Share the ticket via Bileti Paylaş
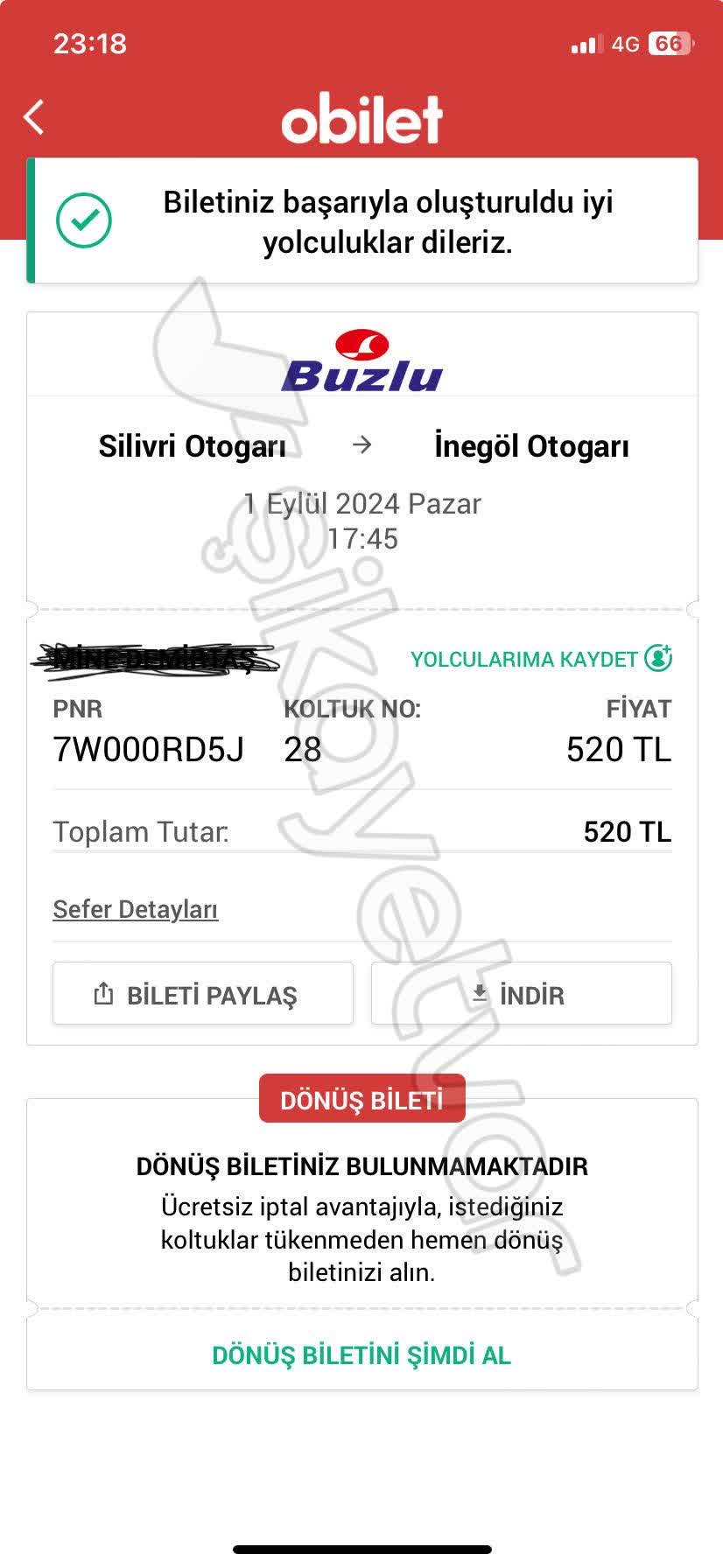723x1568 pixels. 203,994
